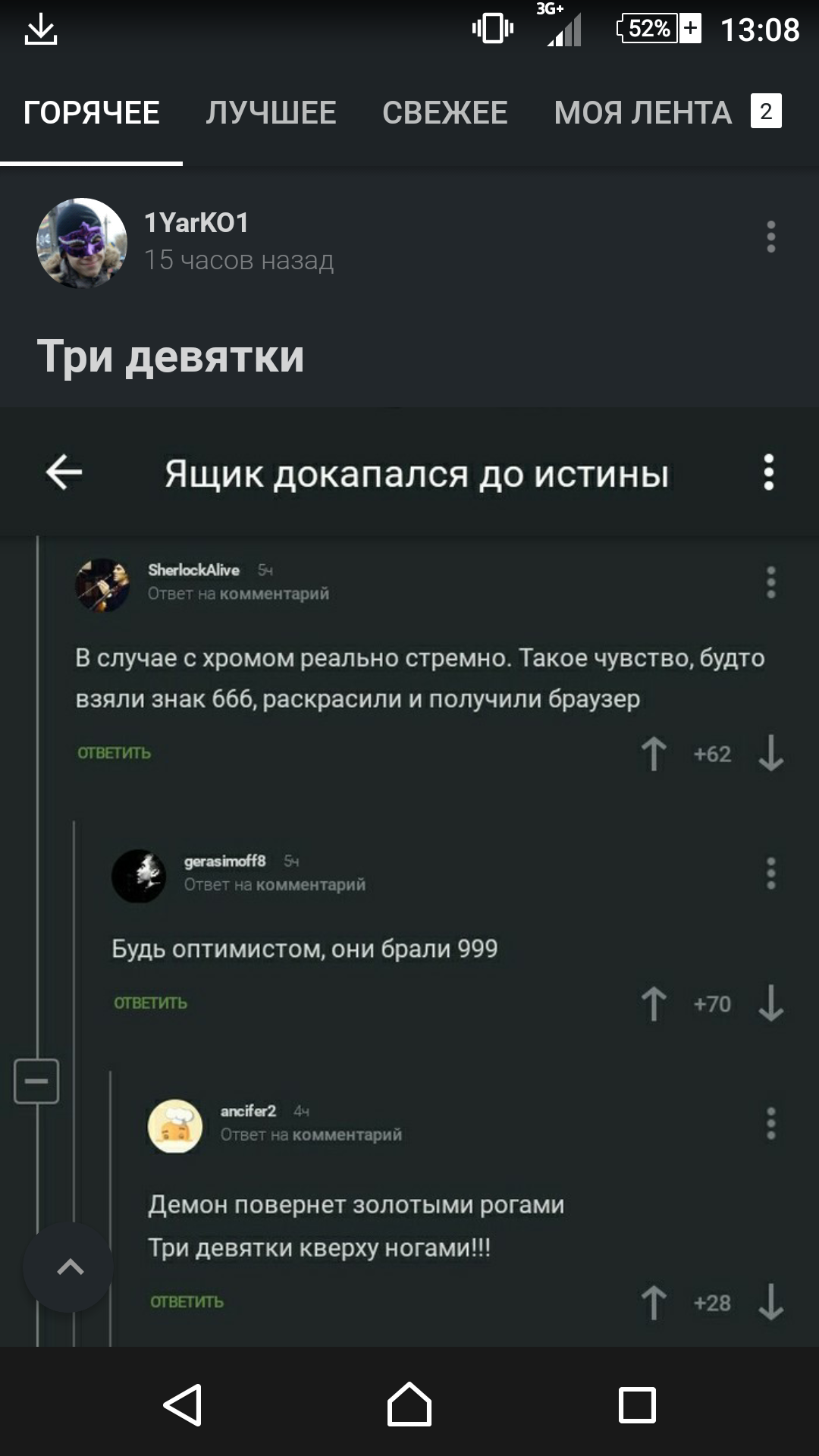This screenshot has height=1456, width=819.
Task: Open the post titled Три девятки
Action: click(171, 356)
